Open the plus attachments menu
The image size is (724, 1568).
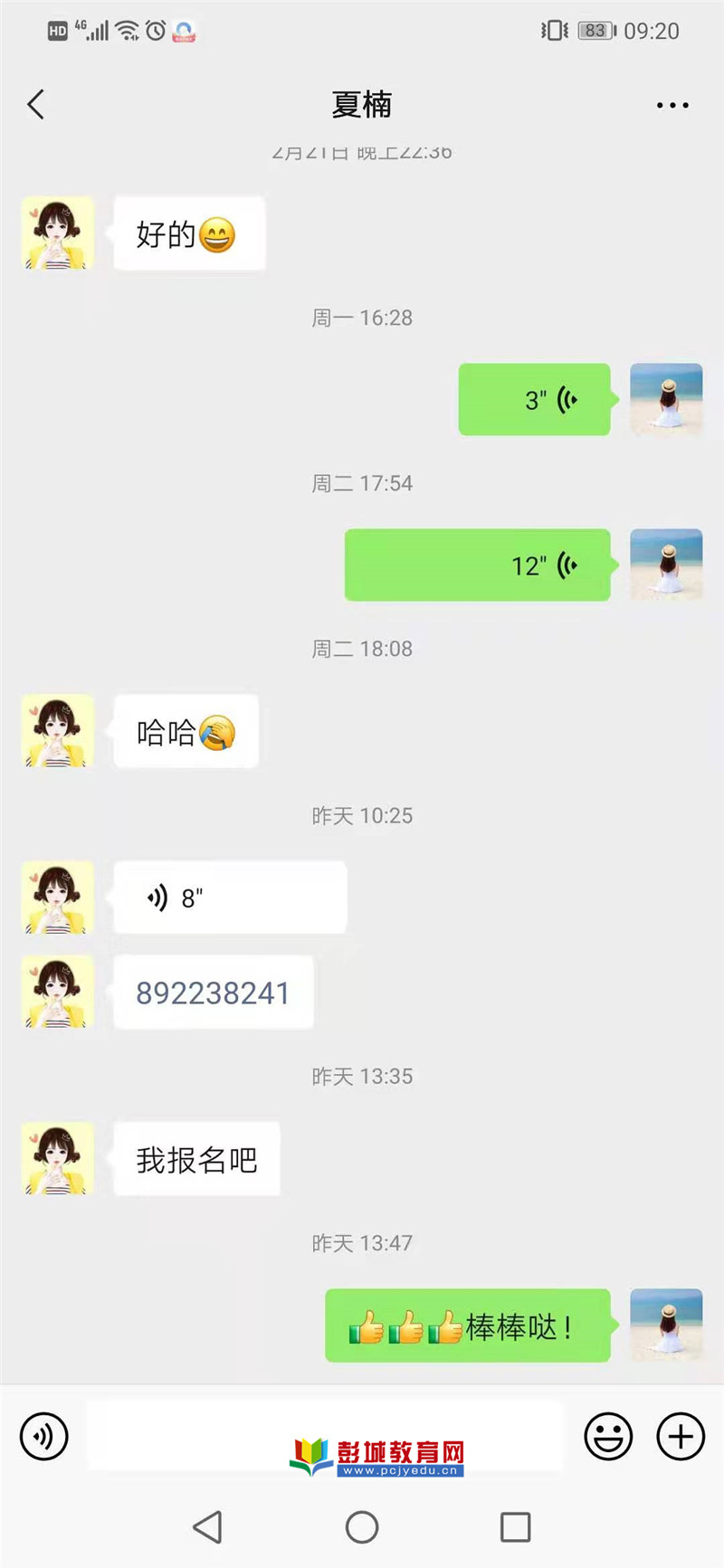pos(681,1436)
